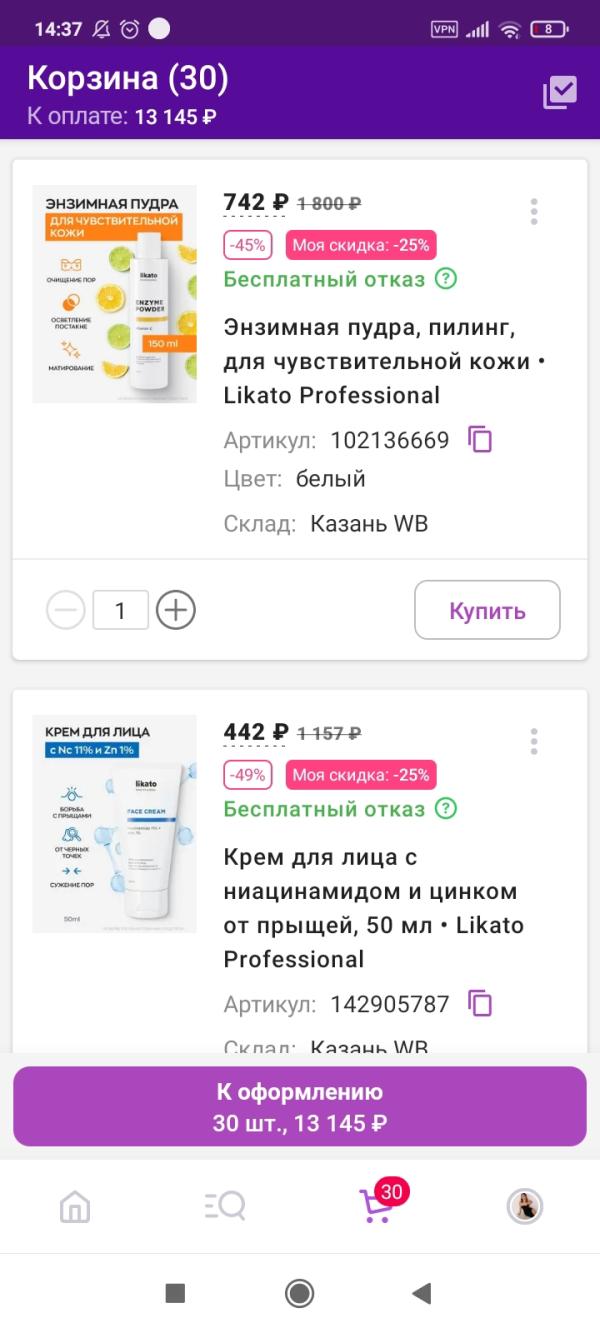Copy article number 102136669

[481, 440]
